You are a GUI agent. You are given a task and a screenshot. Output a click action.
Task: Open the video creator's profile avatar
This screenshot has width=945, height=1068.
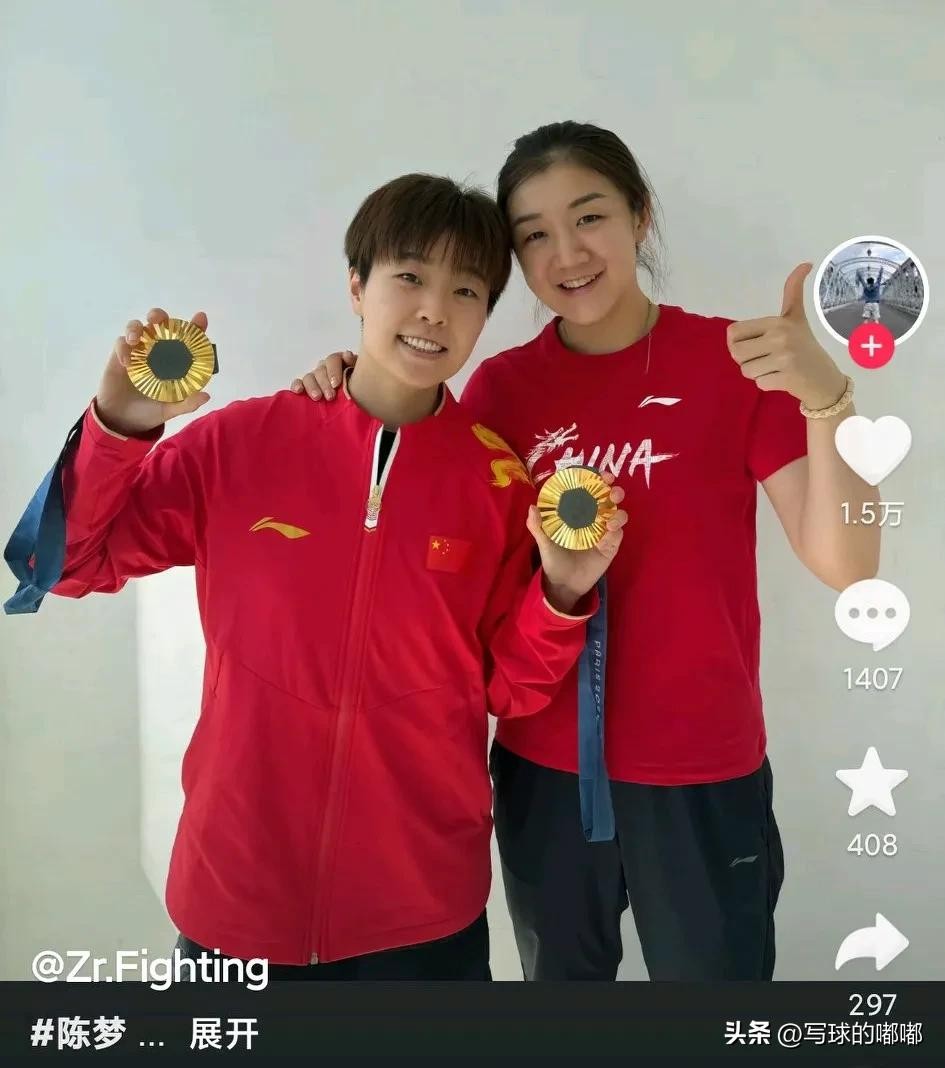pos(870,289)
